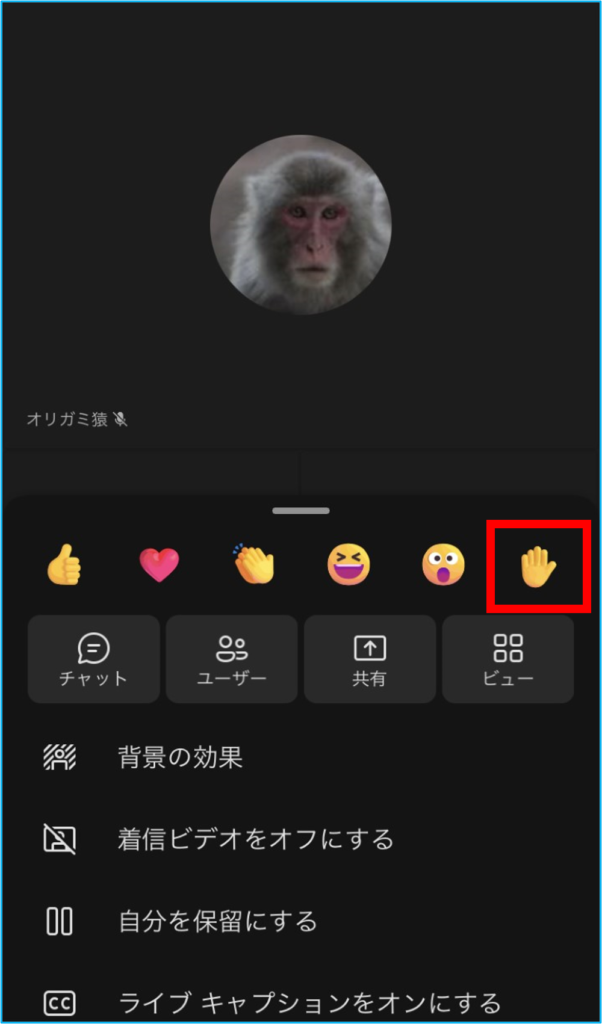Viewport: 602px width, 1024px height.
Task: Show the ユーザー participants list
Action: click(231, 659)
